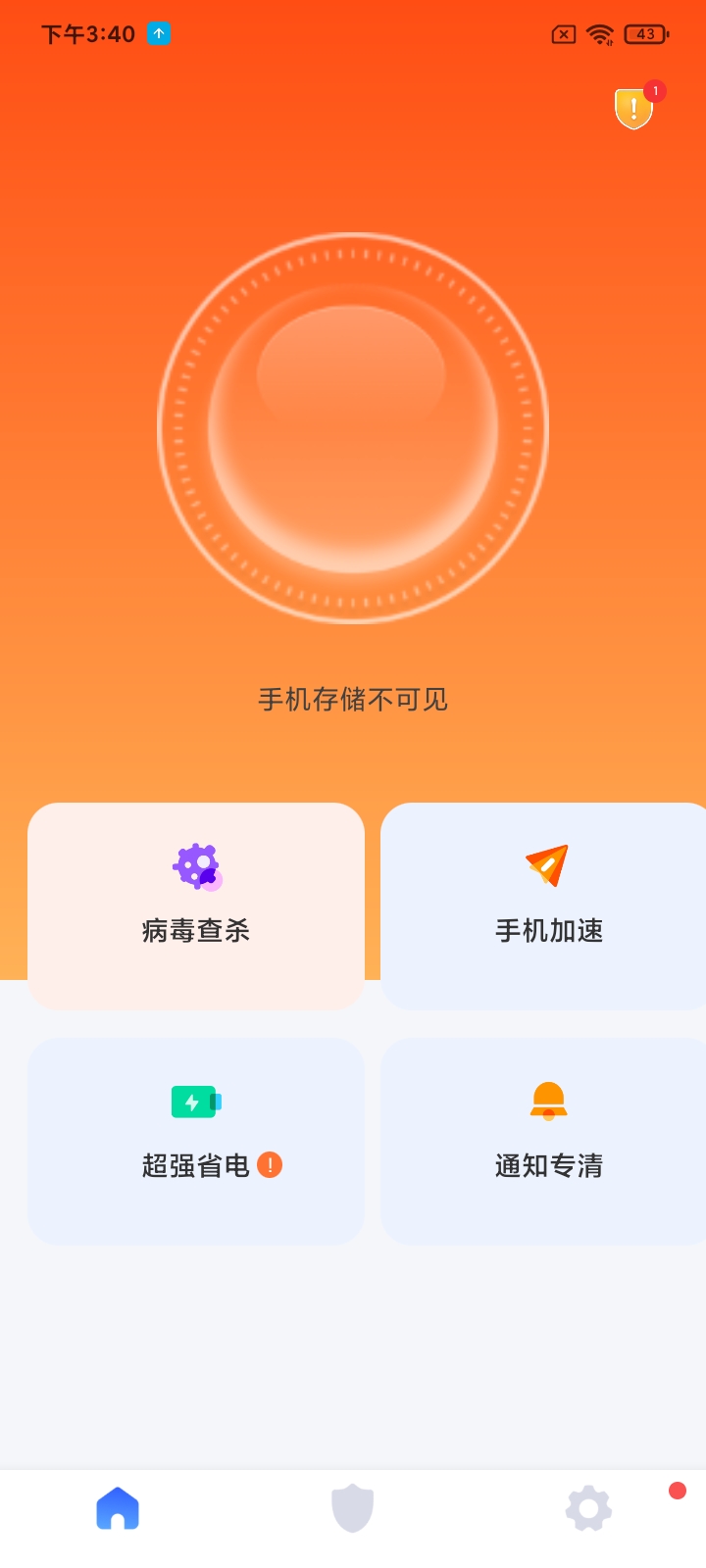Viewport: 706px width, 1568px height.
Task: Tap the battery level indicator showing 43
Action: [642, 32]
